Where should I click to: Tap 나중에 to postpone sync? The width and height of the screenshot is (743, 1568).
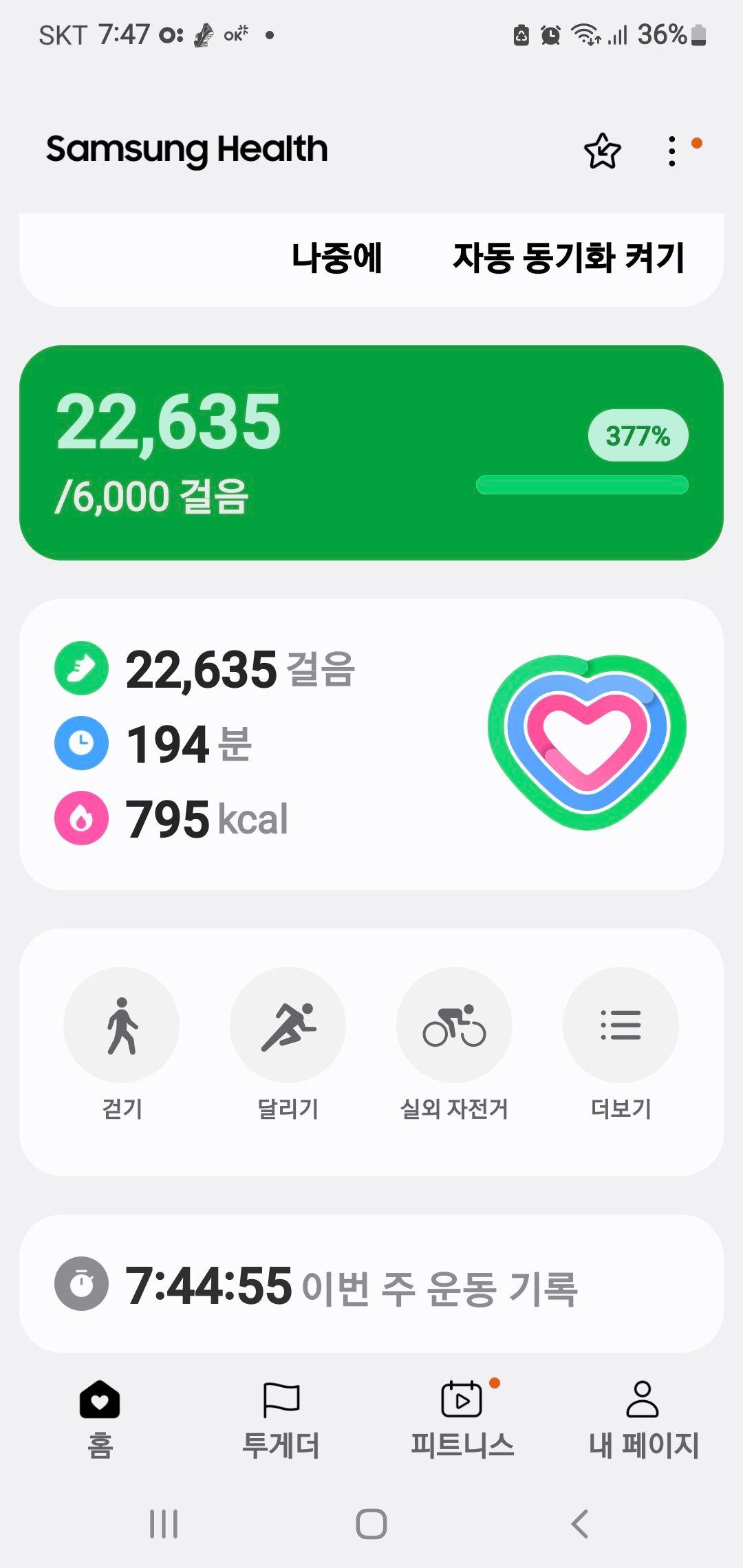(x=337, y=258)
